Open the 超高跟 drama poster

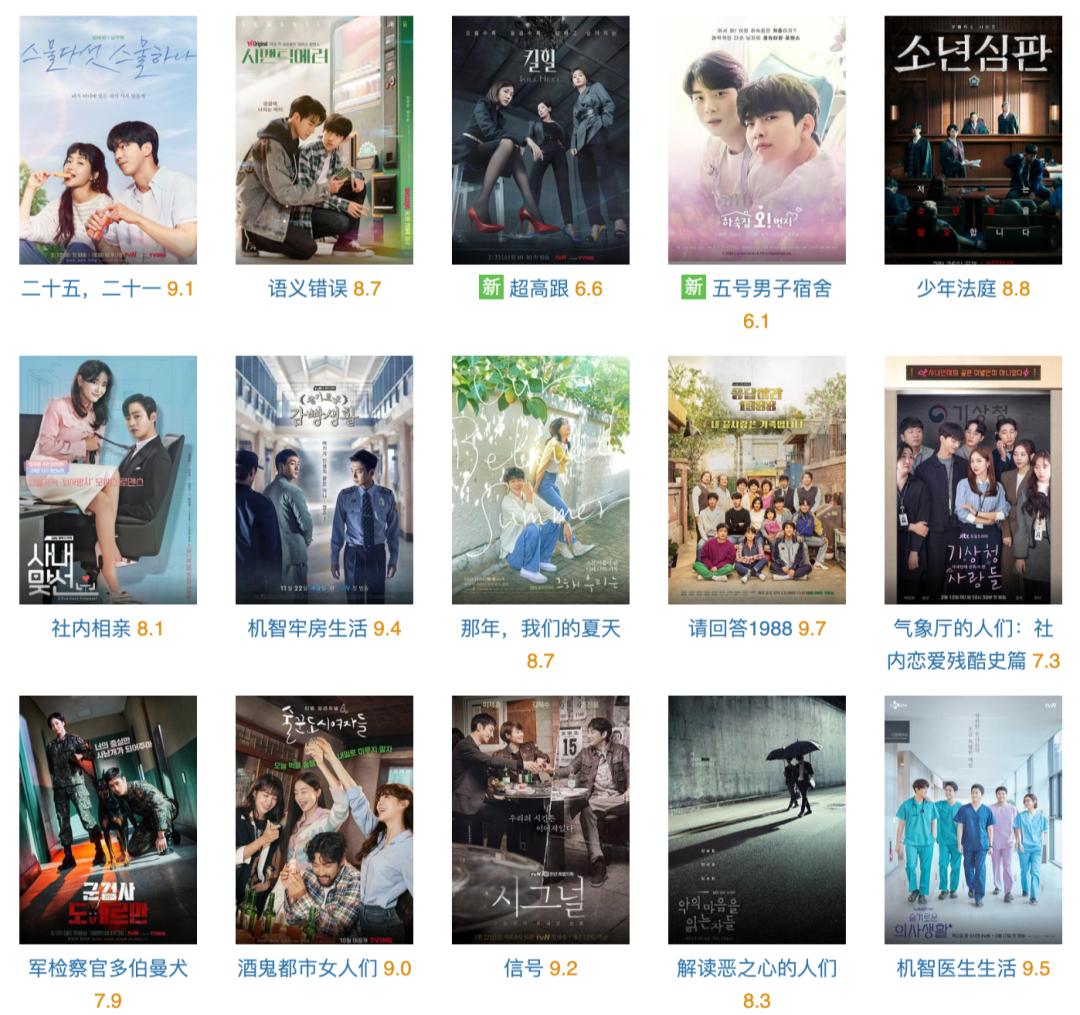coord(540,140)
